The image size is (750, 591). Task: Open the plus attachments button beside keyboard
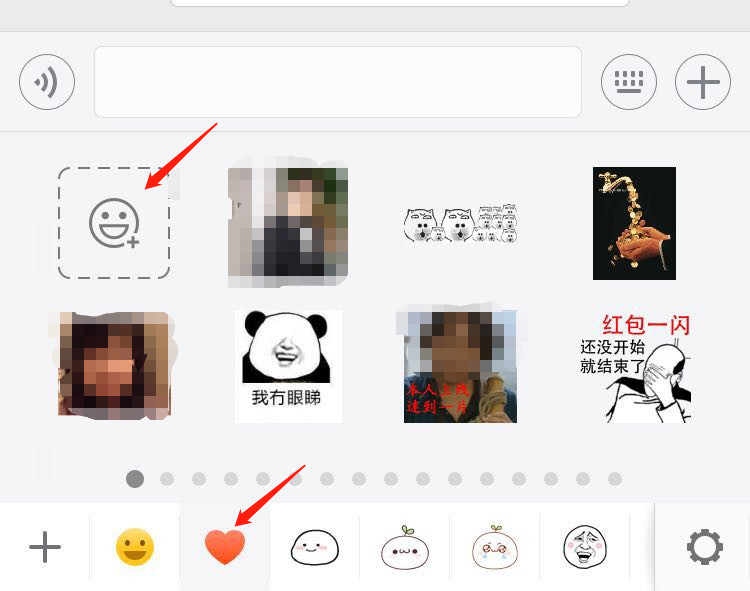coord(703,82)
